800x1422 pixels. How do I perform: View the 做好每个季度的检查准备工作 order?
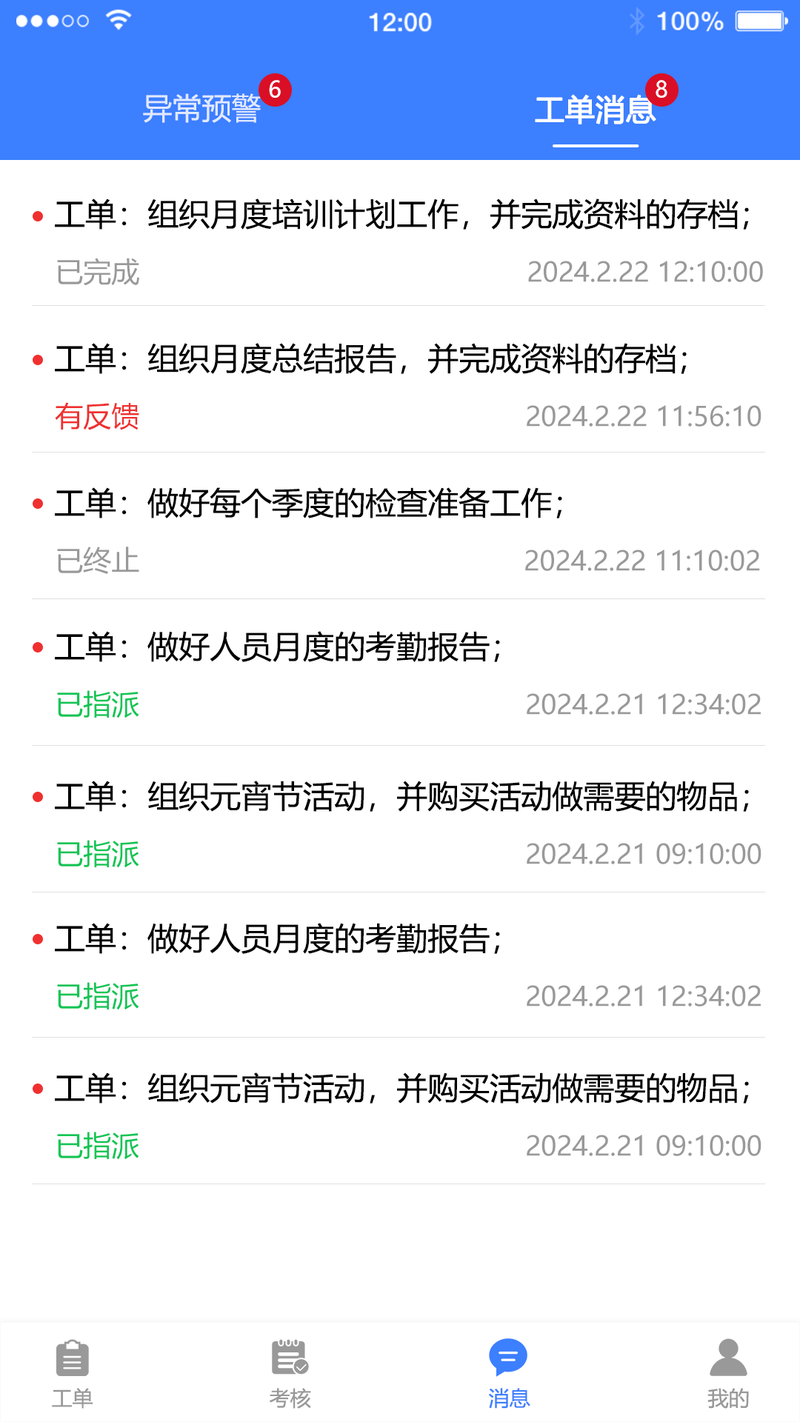point(400,530)
